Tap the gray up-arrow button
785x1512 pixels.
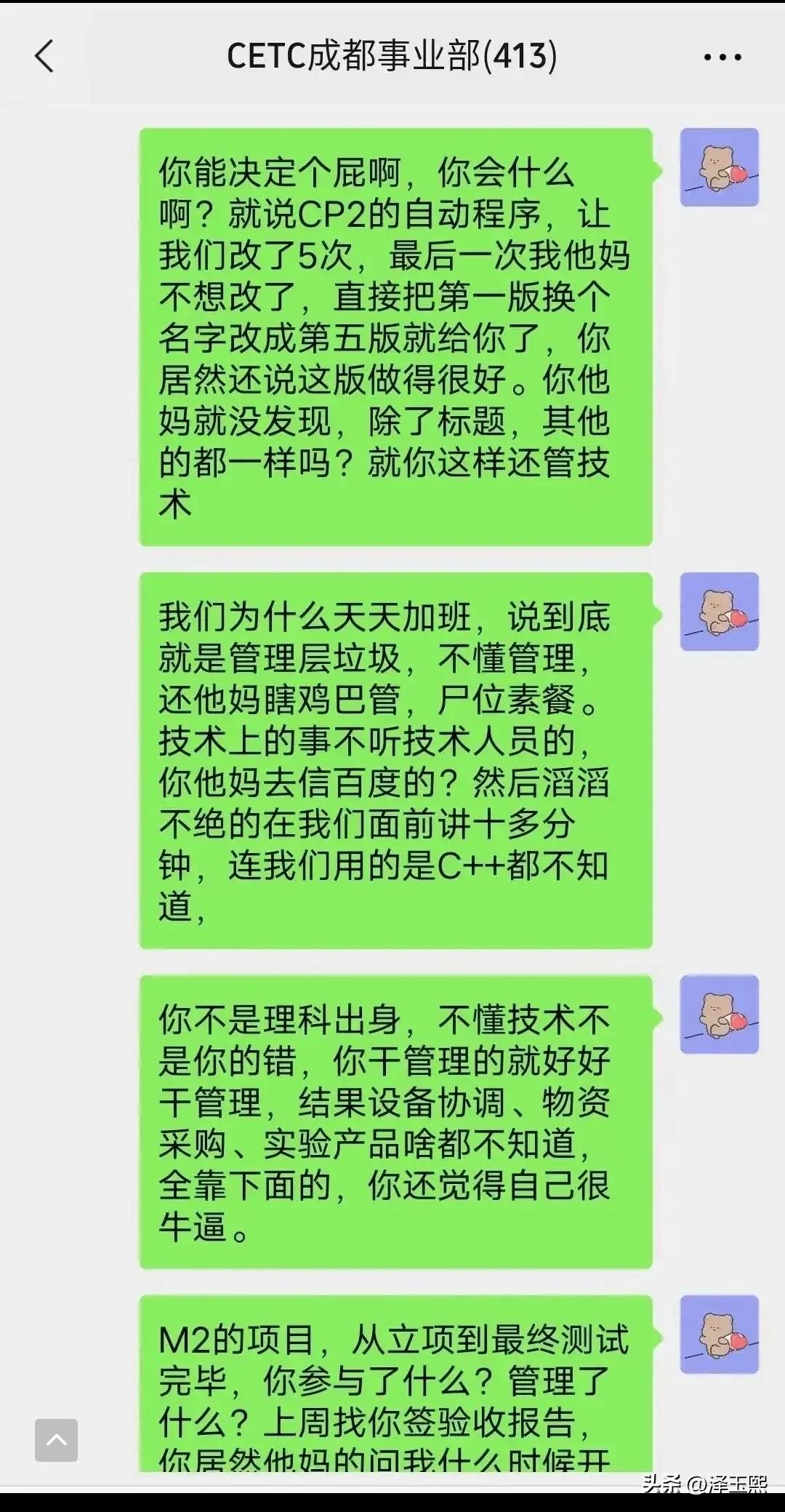click(x=56, y=1440)
